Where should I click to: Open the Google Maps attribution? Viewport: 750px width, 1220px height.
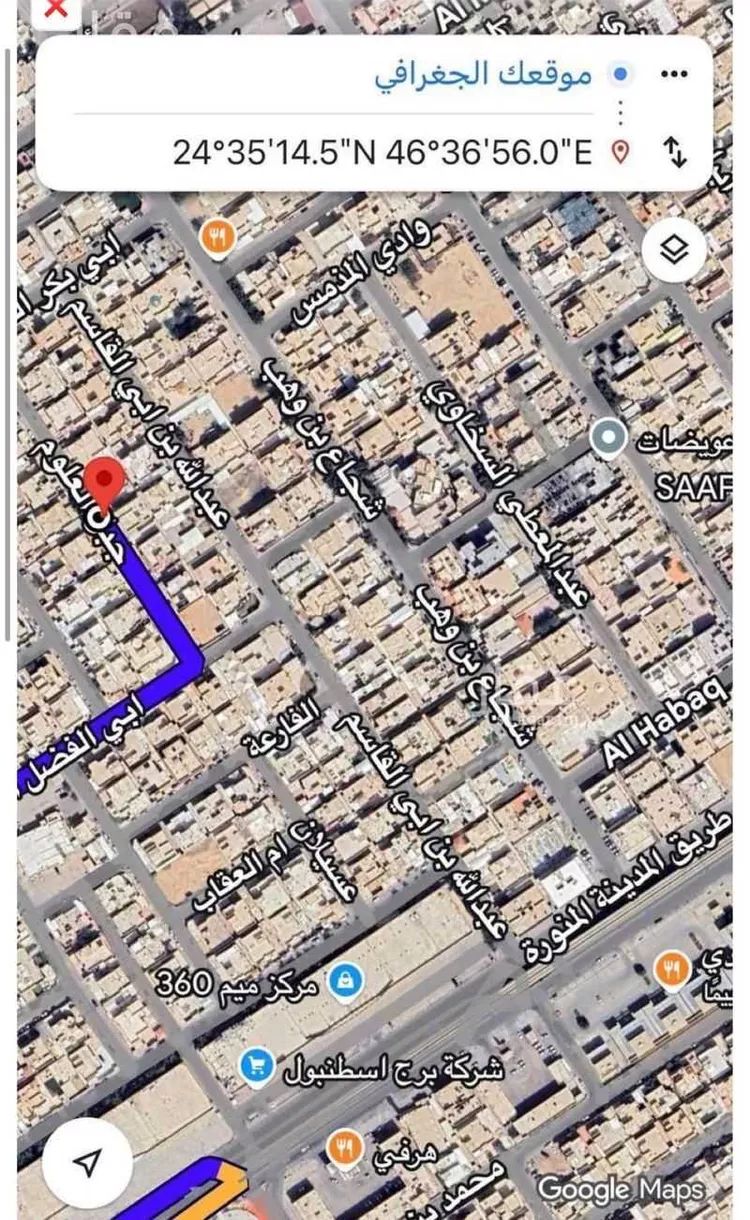click(622, 1191)
